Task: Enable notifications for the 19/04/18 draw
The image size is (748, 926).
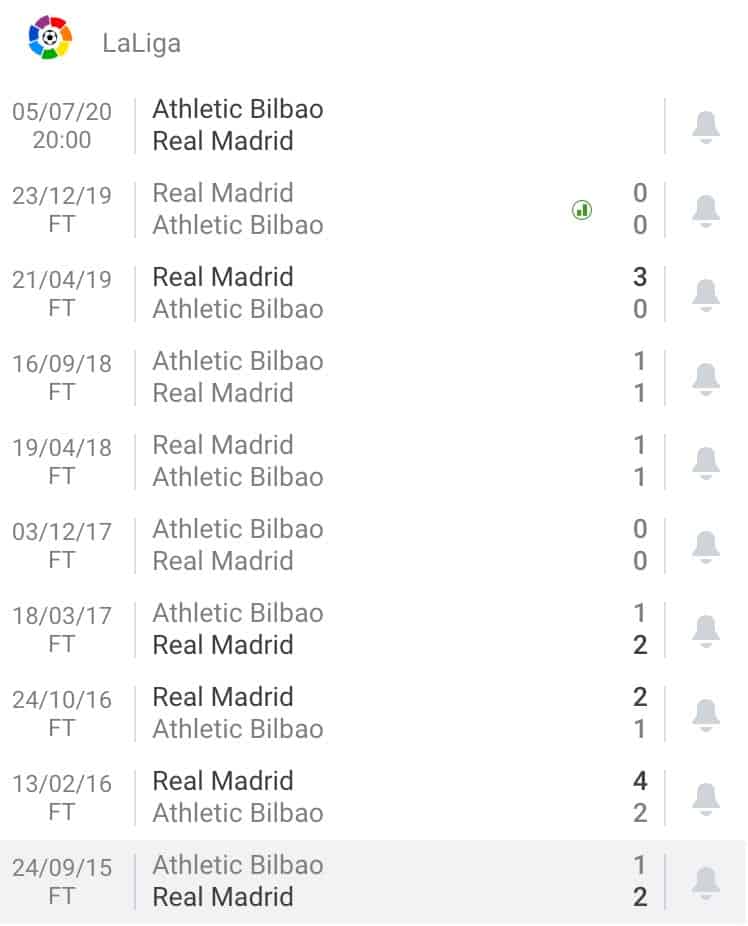Action: 705,460
